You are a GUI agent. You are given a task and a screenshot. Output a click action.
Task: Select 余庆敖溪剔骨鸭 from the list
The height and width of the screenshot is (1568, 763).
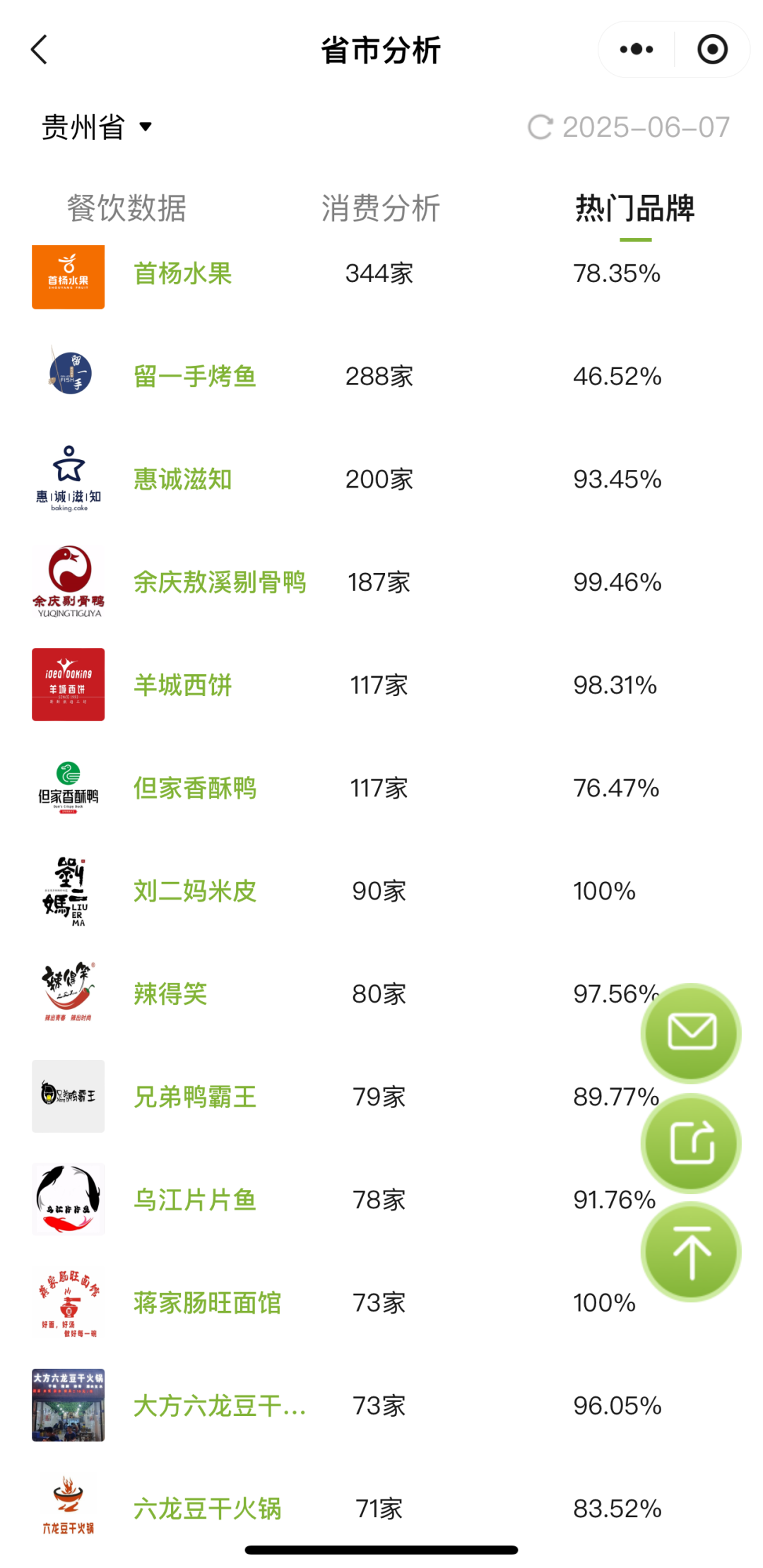pyautogui.click(x=220, y=582)
